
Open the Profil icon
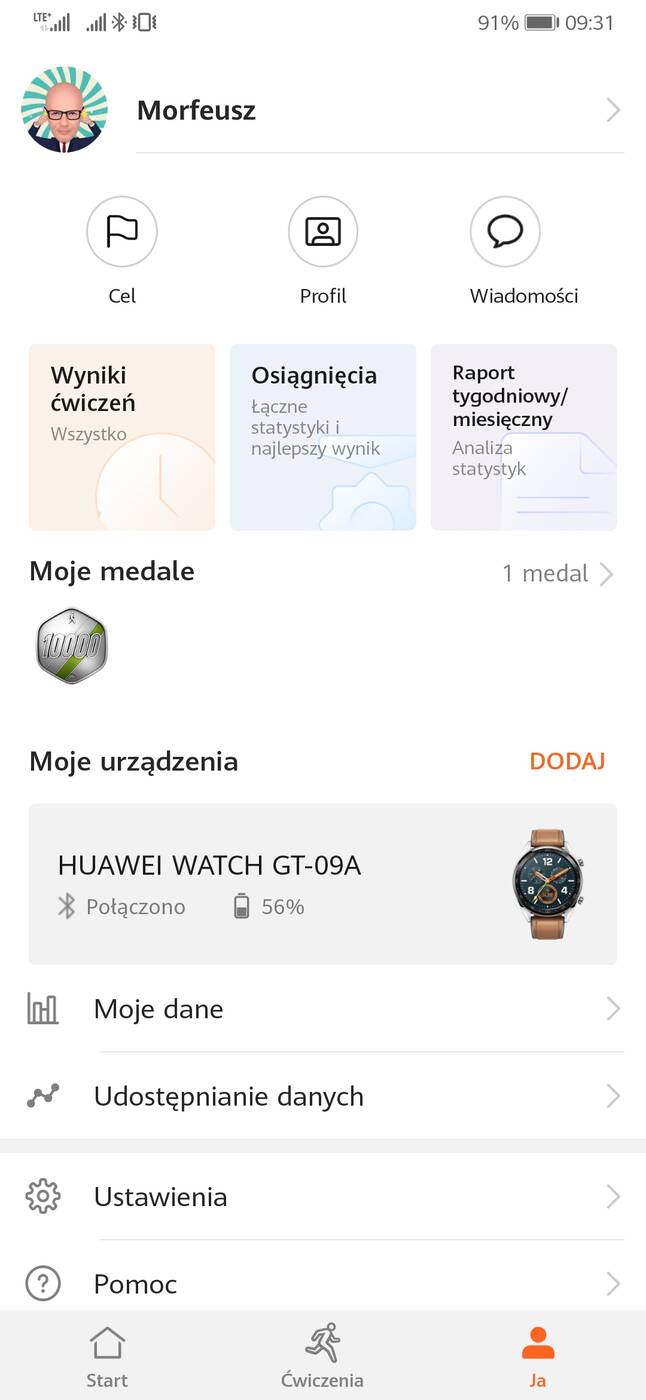[x=323, y=232]
